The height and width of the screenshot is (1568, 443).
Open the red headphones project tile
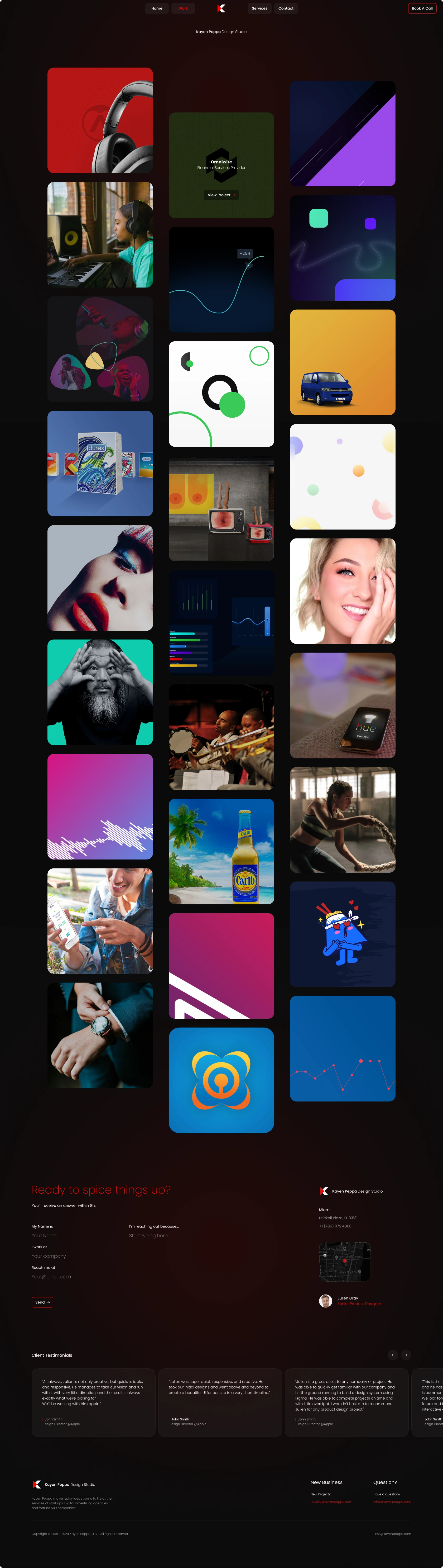(100, 121)
